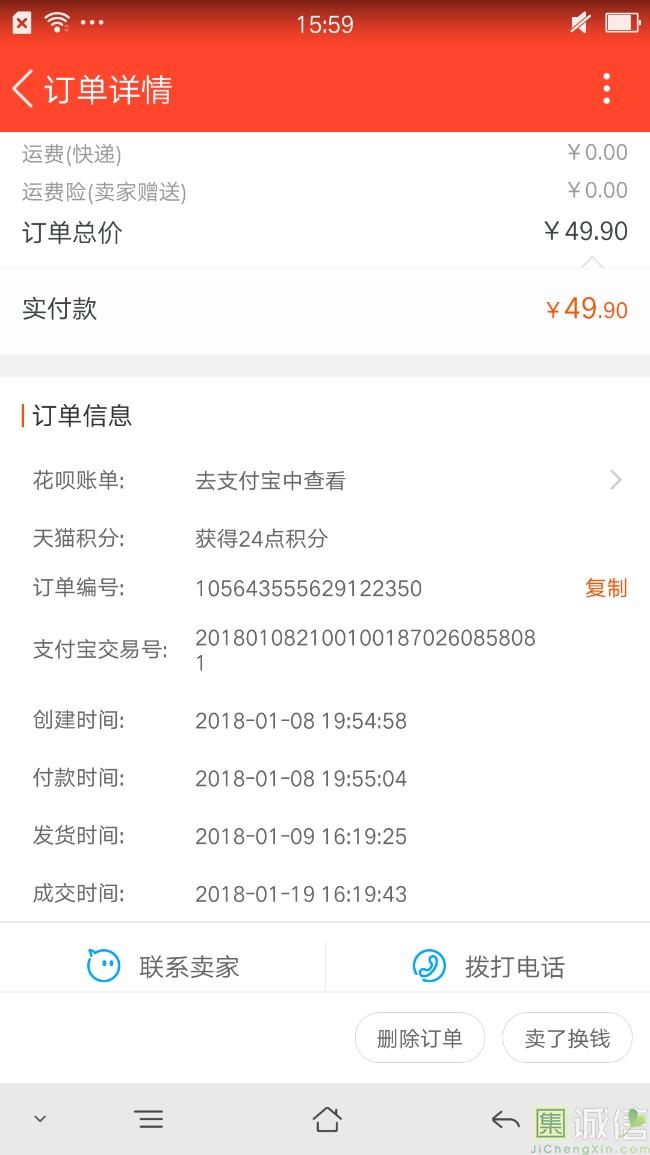Delete this order with 删除订单
This screenshot has width=650, height=1155.
pos(419,1038)
